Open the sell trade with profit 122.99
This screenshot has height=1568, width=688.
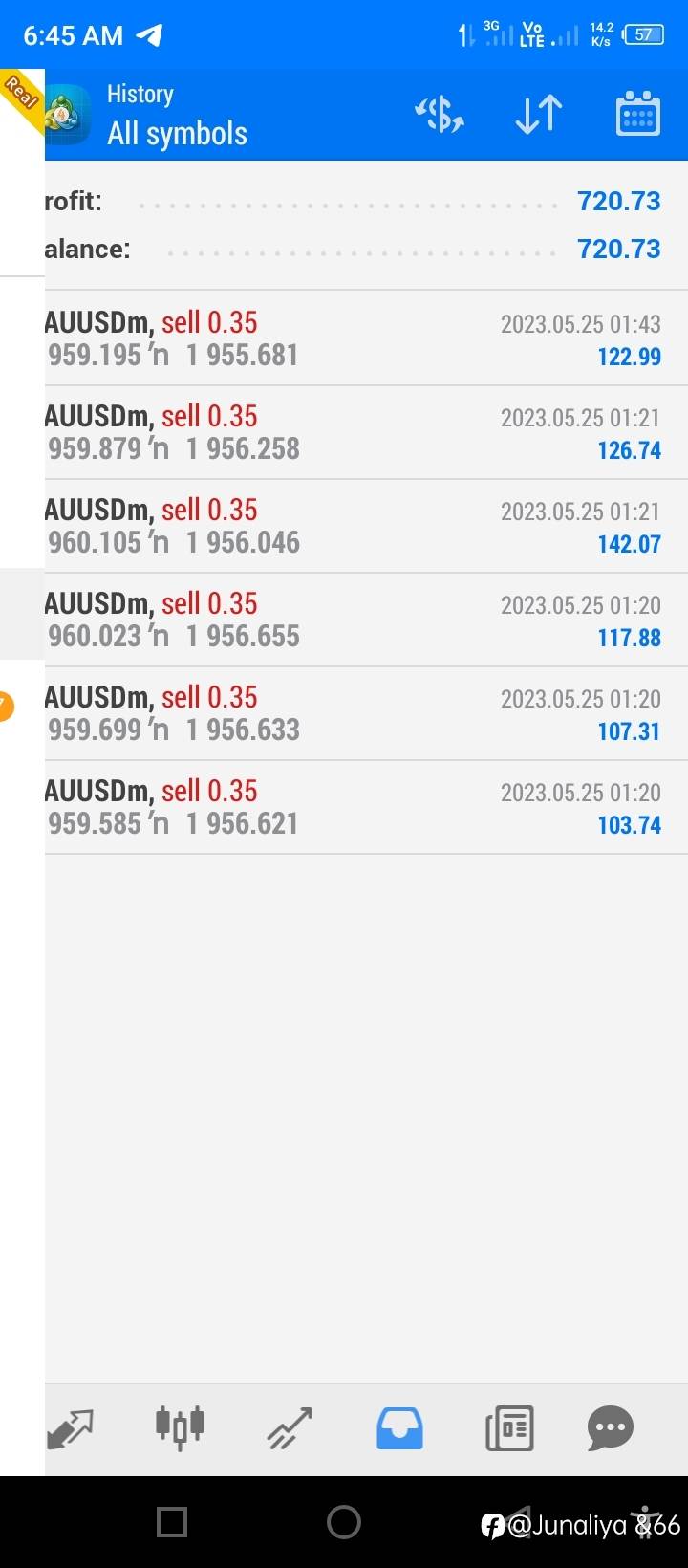(x=366, y=338)
